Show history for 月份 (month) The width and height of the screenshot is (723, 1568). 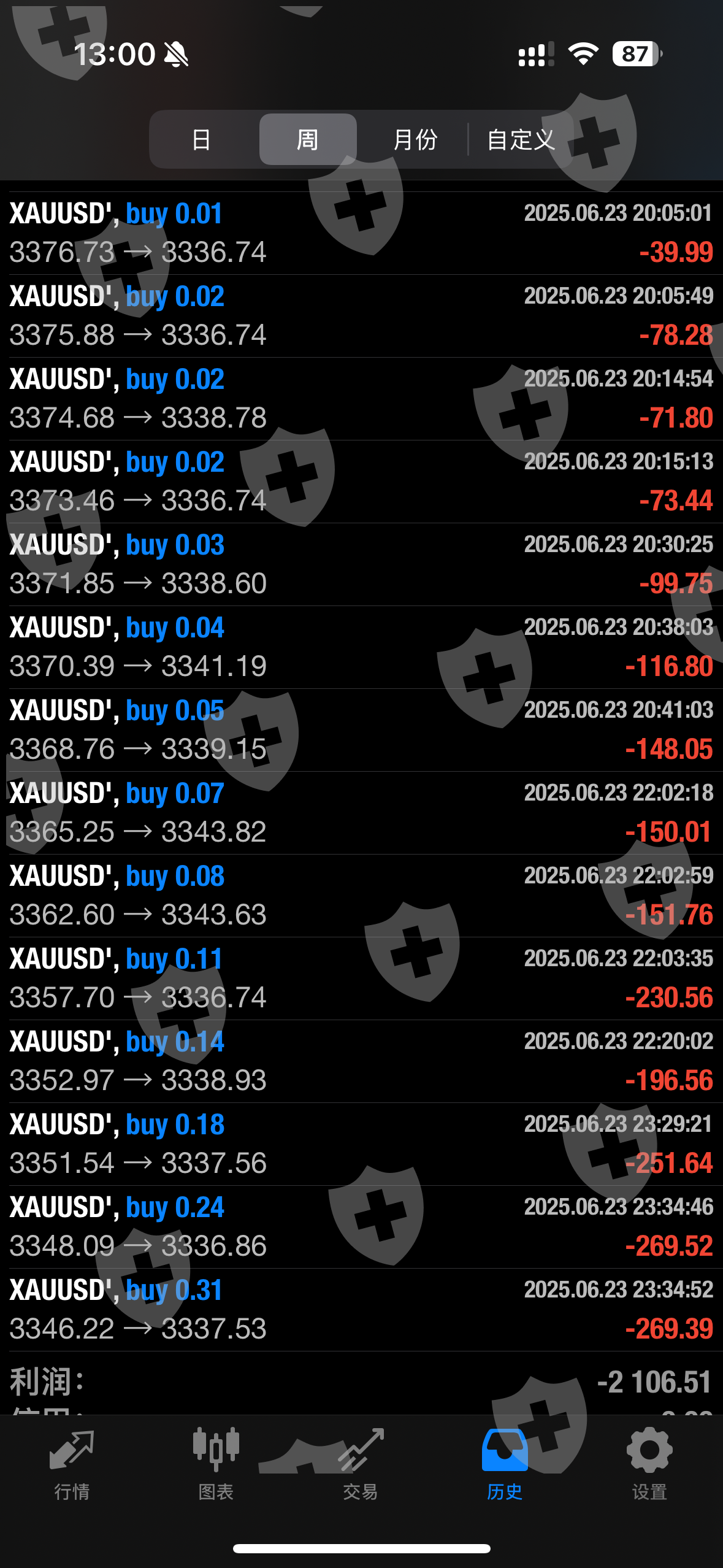(x=415, y=140)
